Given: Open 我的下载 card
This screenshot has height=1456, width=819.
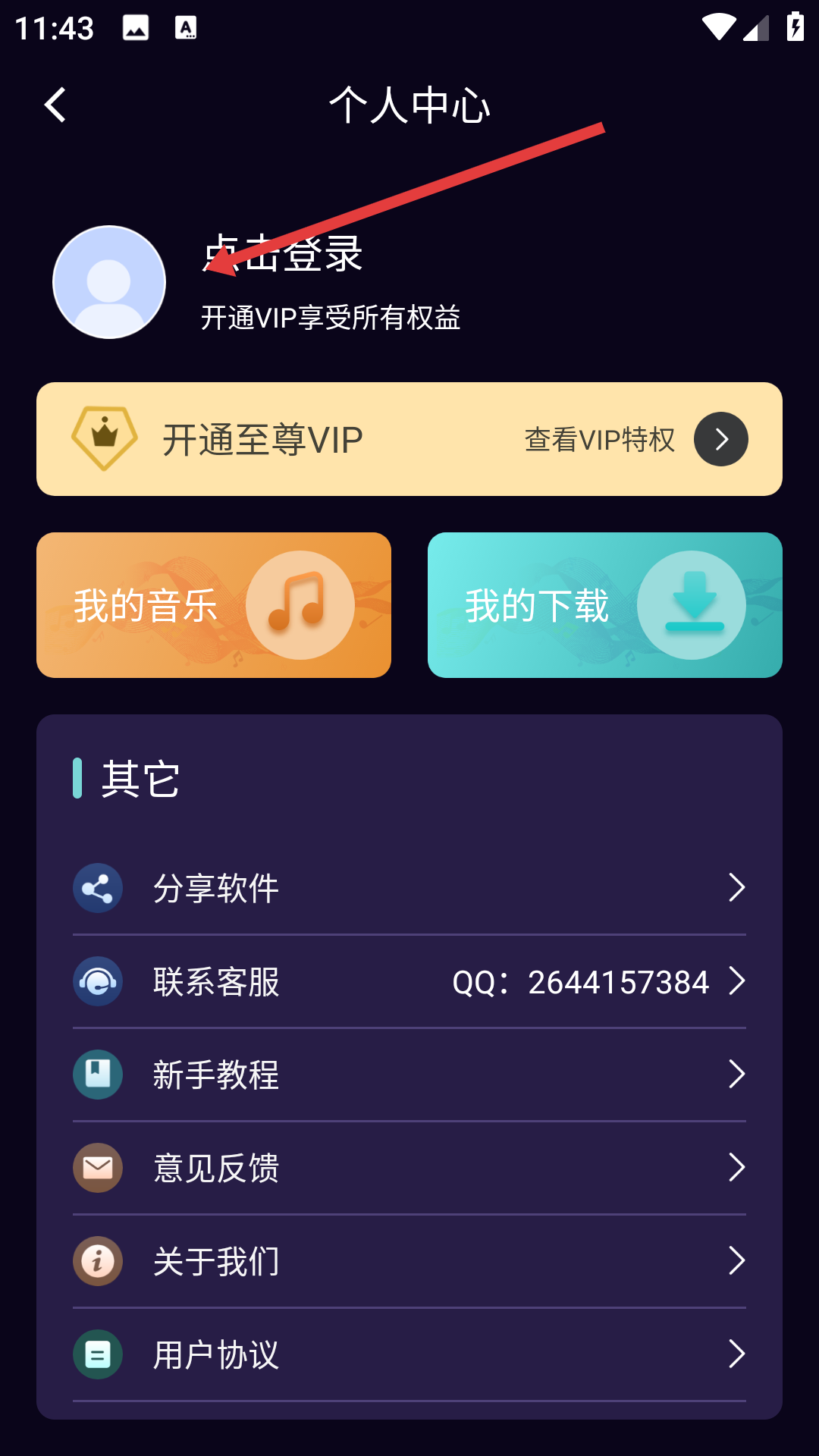Looking at the screenshot, I should tap(605, 605).
